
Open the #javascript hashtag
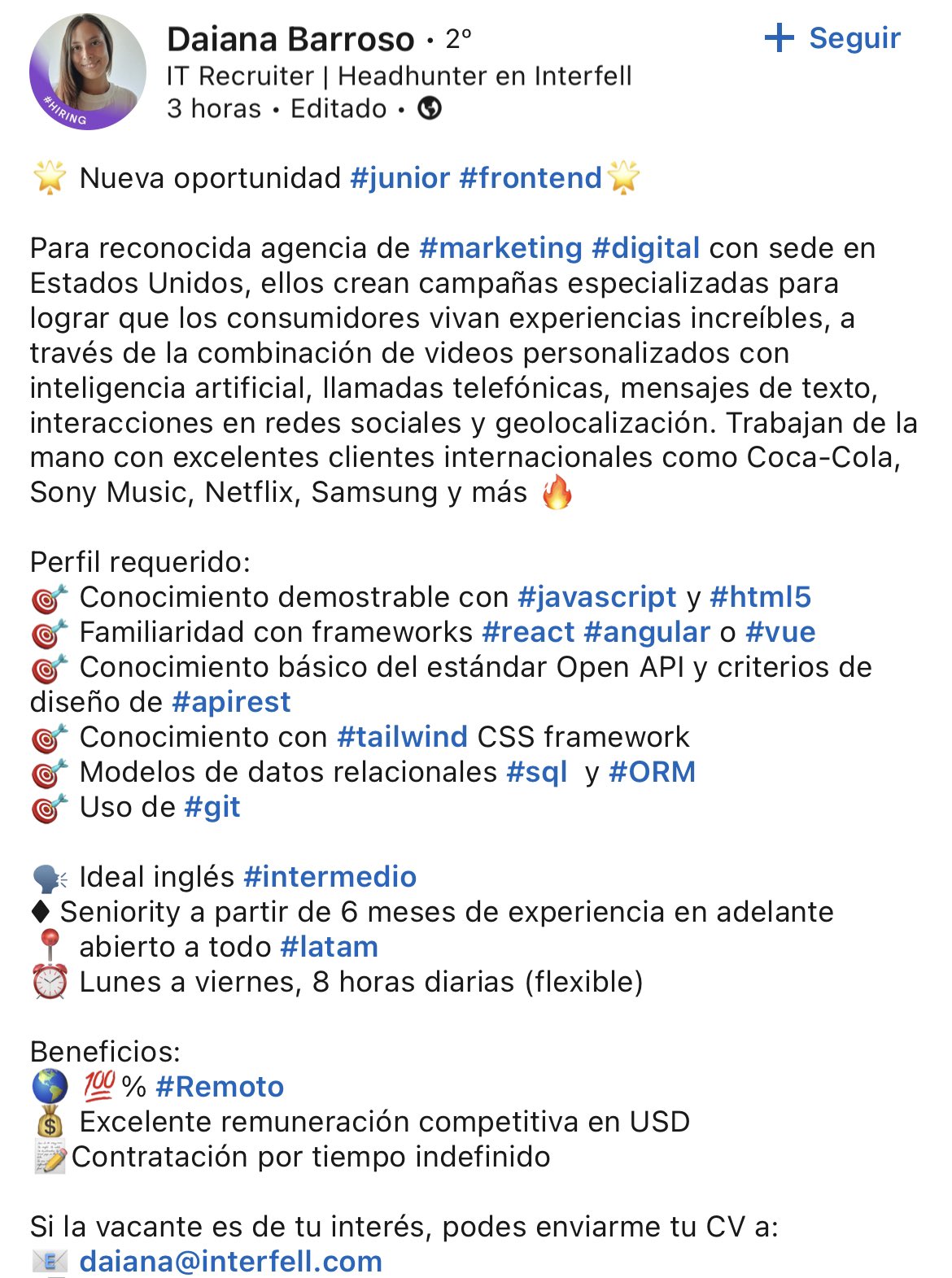[597, 597]
